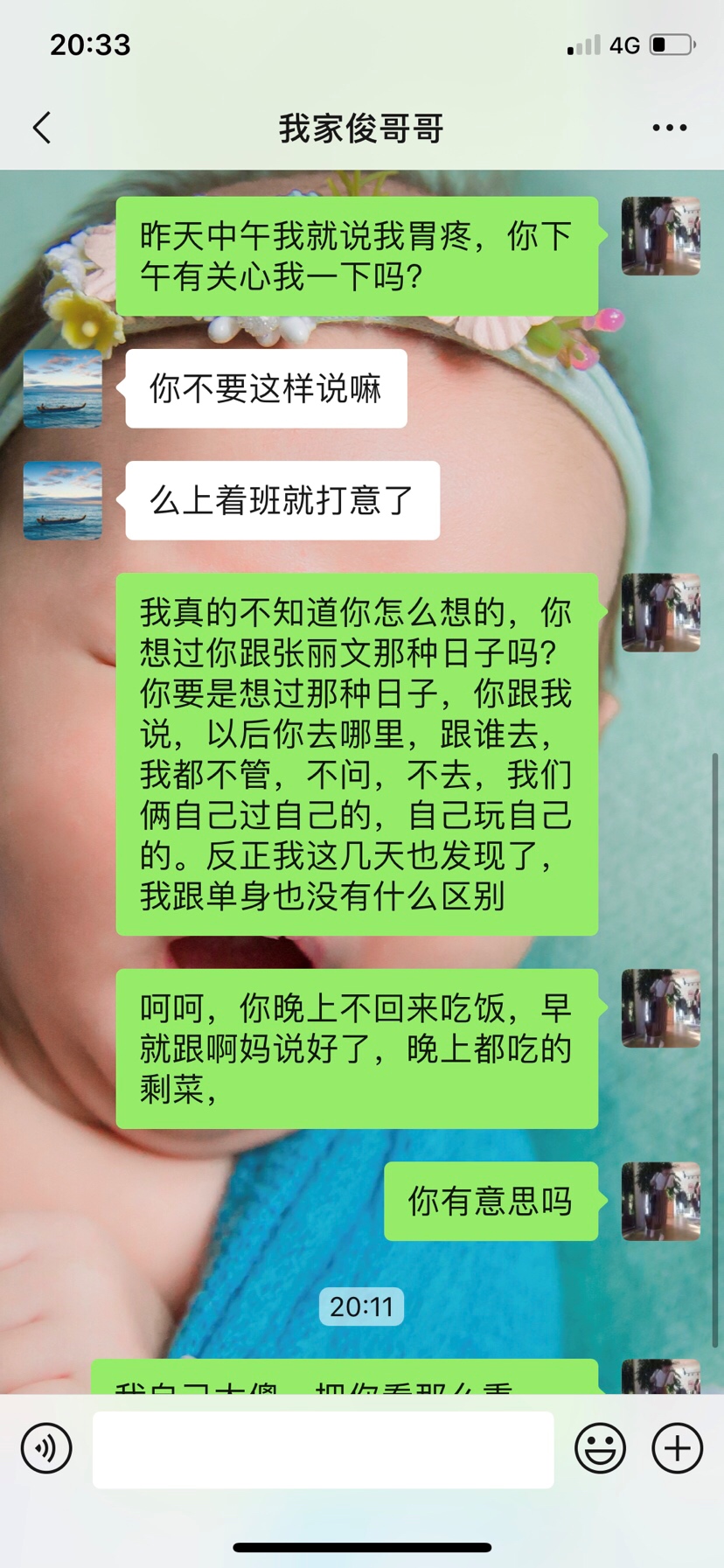Open the emoji sticker panel
Image resolution: width=724 pixels, height=1568 pixels.
coord(600,1448)
